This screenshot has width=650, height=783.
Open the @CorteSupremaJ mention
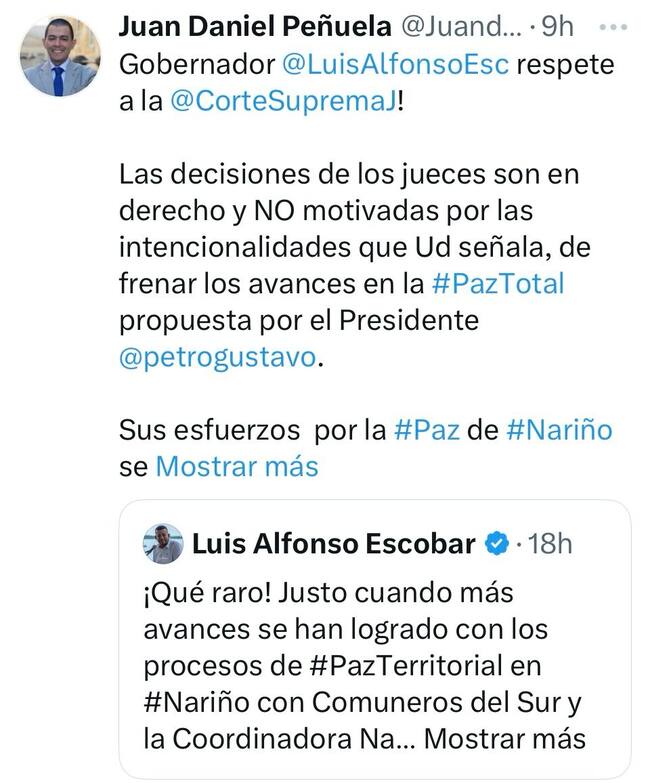(282, 102)
